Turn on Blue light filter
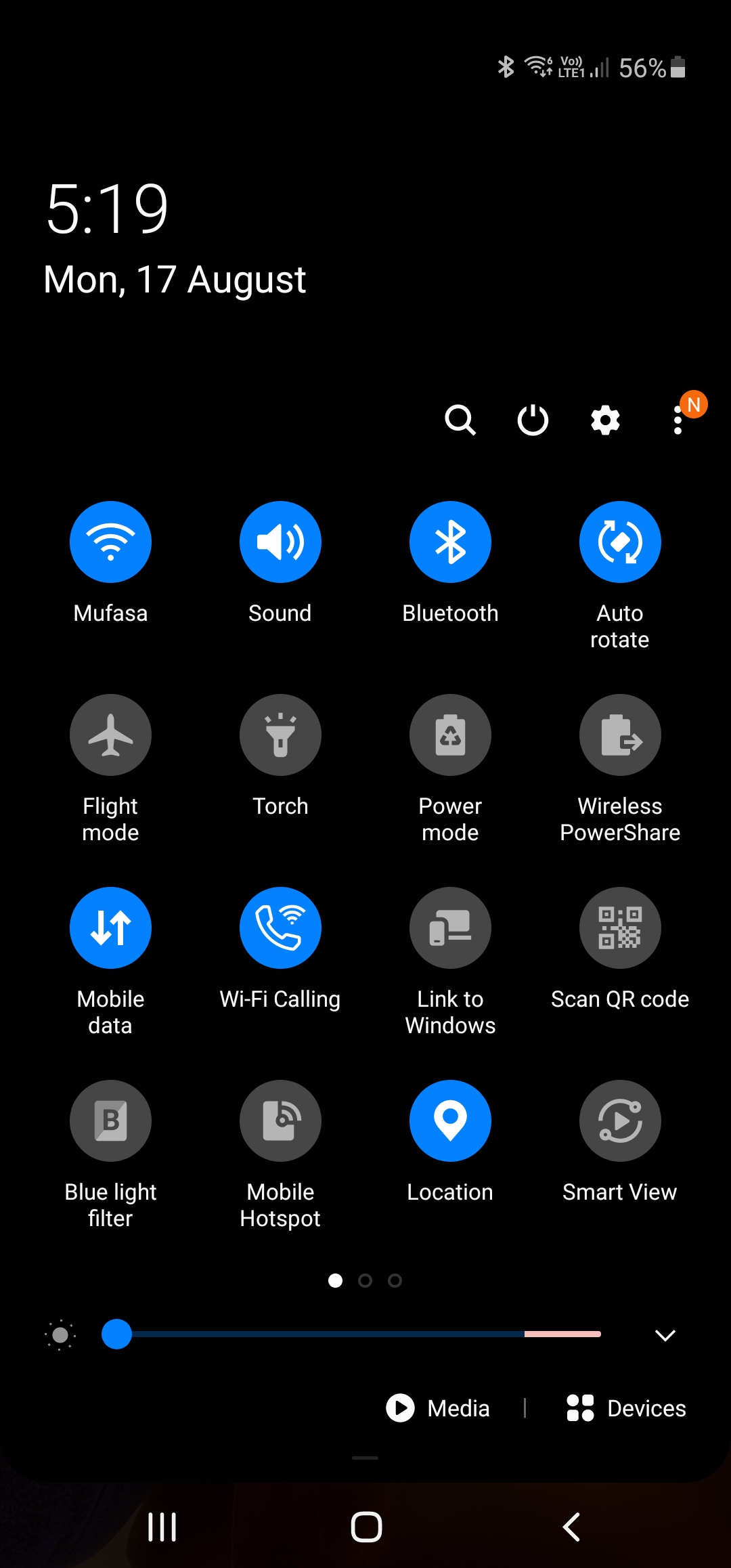This screenshot has height=1568, width=731. tap(110, 1120)
